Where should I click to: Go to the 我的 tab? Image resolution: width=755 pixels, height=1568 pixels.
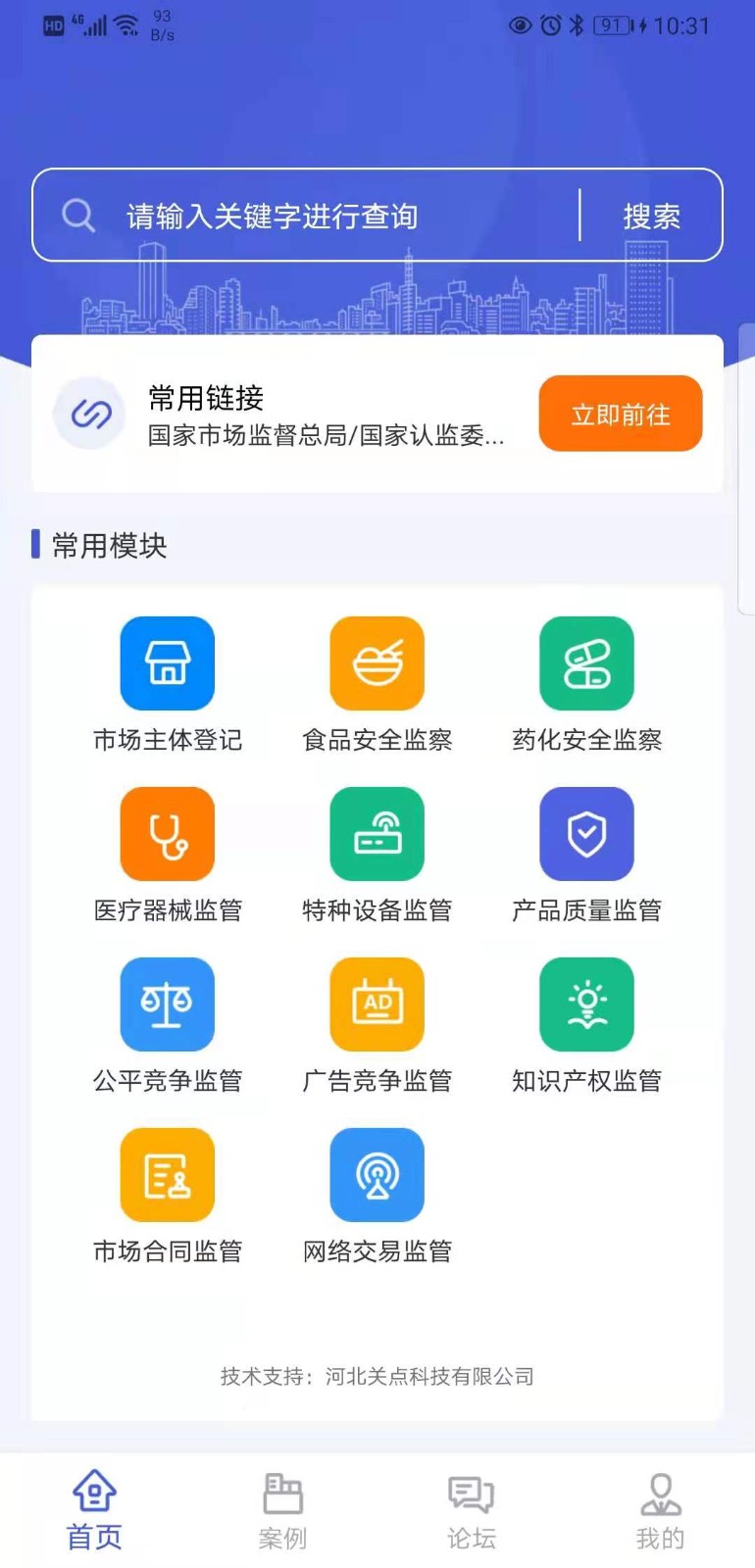[x=660, y=1509]
